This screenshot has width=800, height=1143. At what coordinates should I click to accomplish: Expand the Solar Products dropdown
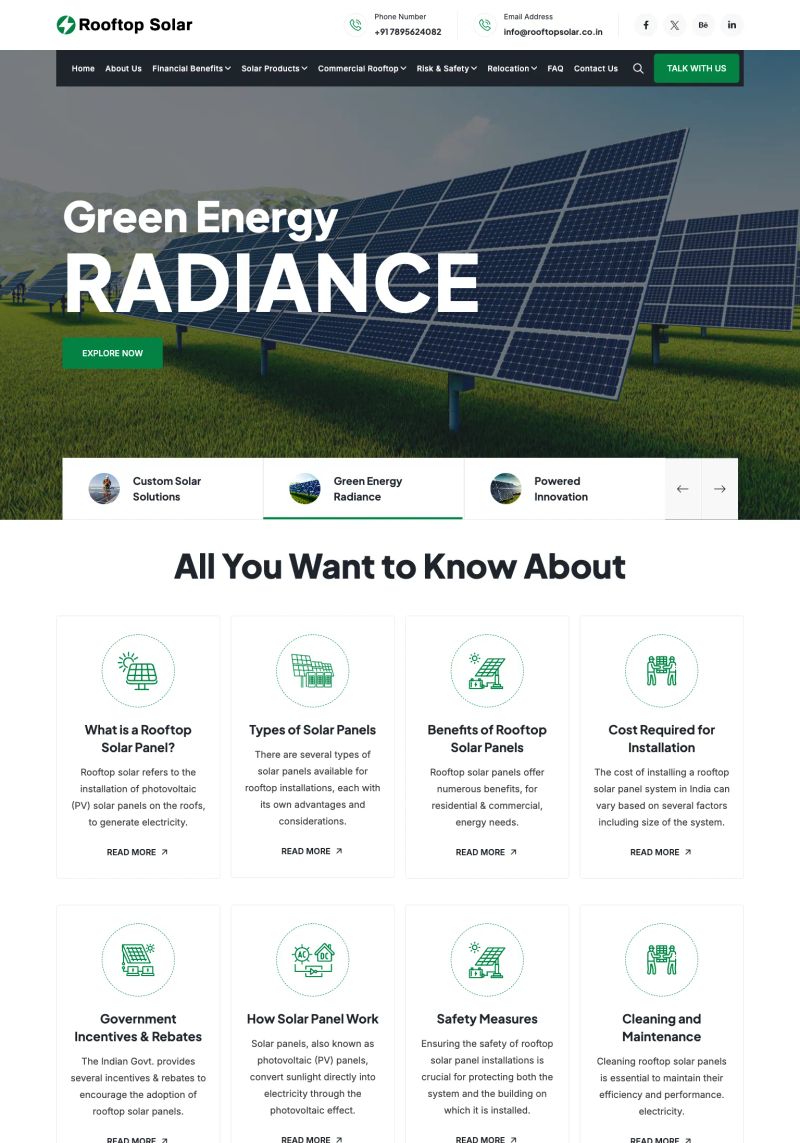tap(274, 69)
